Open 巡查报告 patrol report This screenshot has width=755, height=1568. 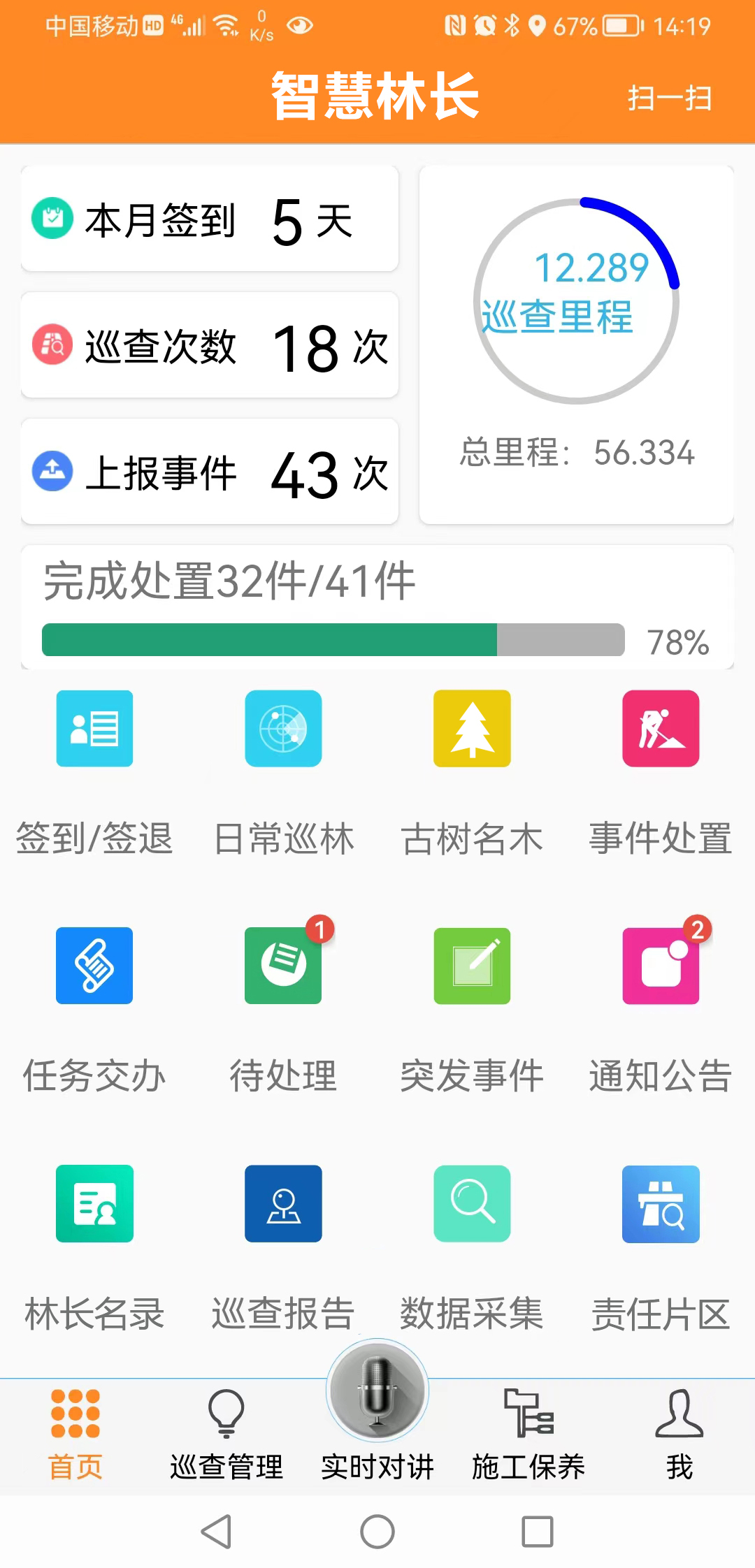(x=283, y=1203)
